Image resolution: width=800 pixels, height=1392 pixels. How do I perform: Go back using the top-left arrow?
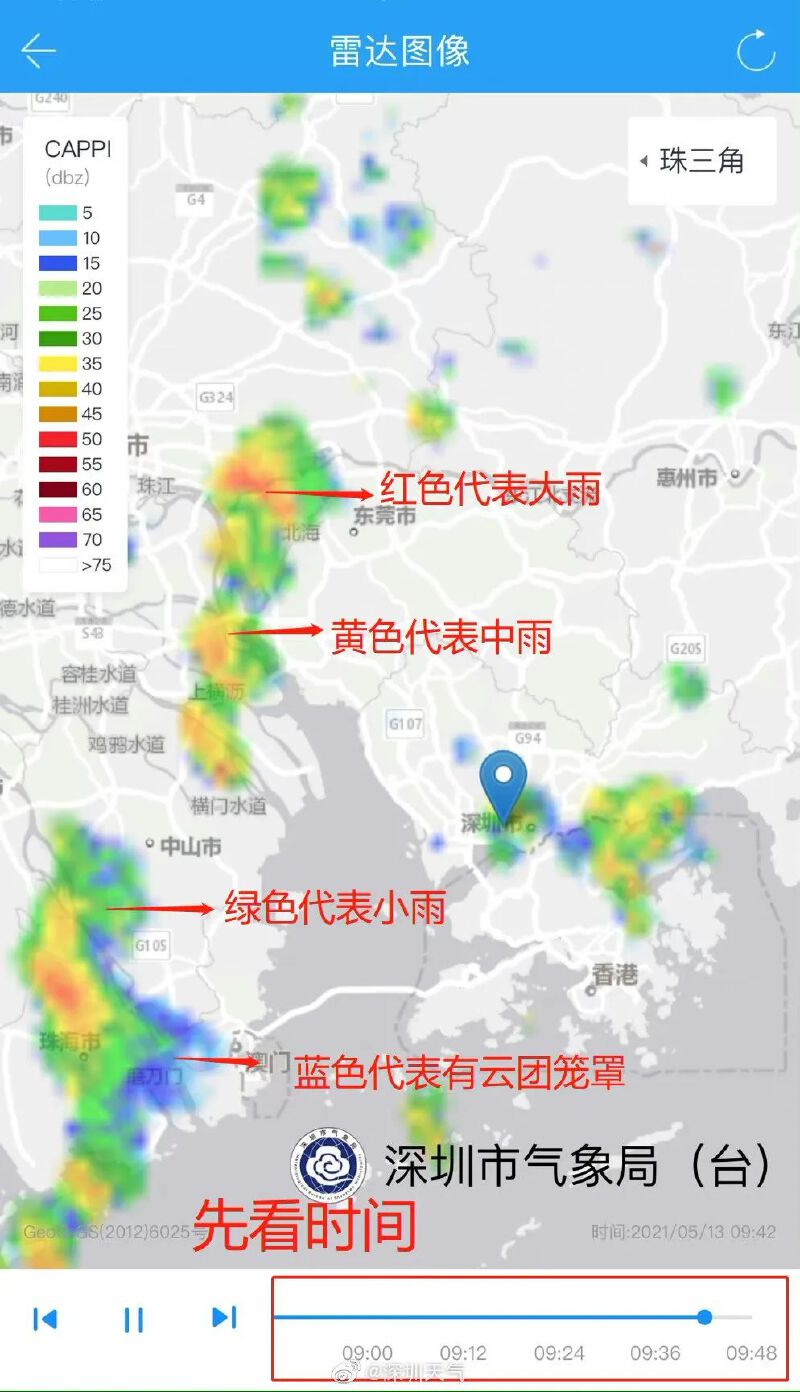pyautogui.click(x=39, y=50)
